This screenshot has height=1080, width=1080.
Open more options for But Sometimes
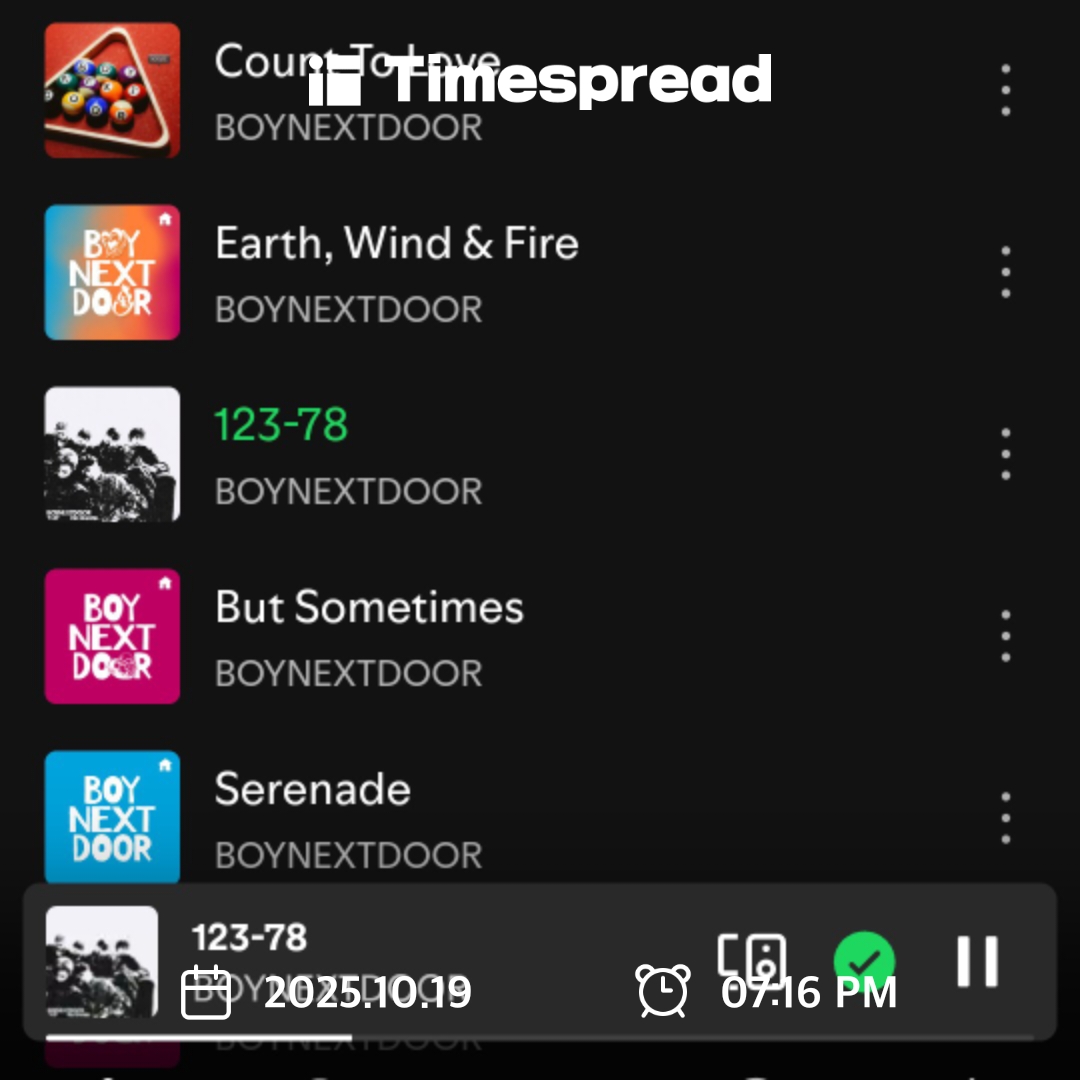(x=1005, y=636)
